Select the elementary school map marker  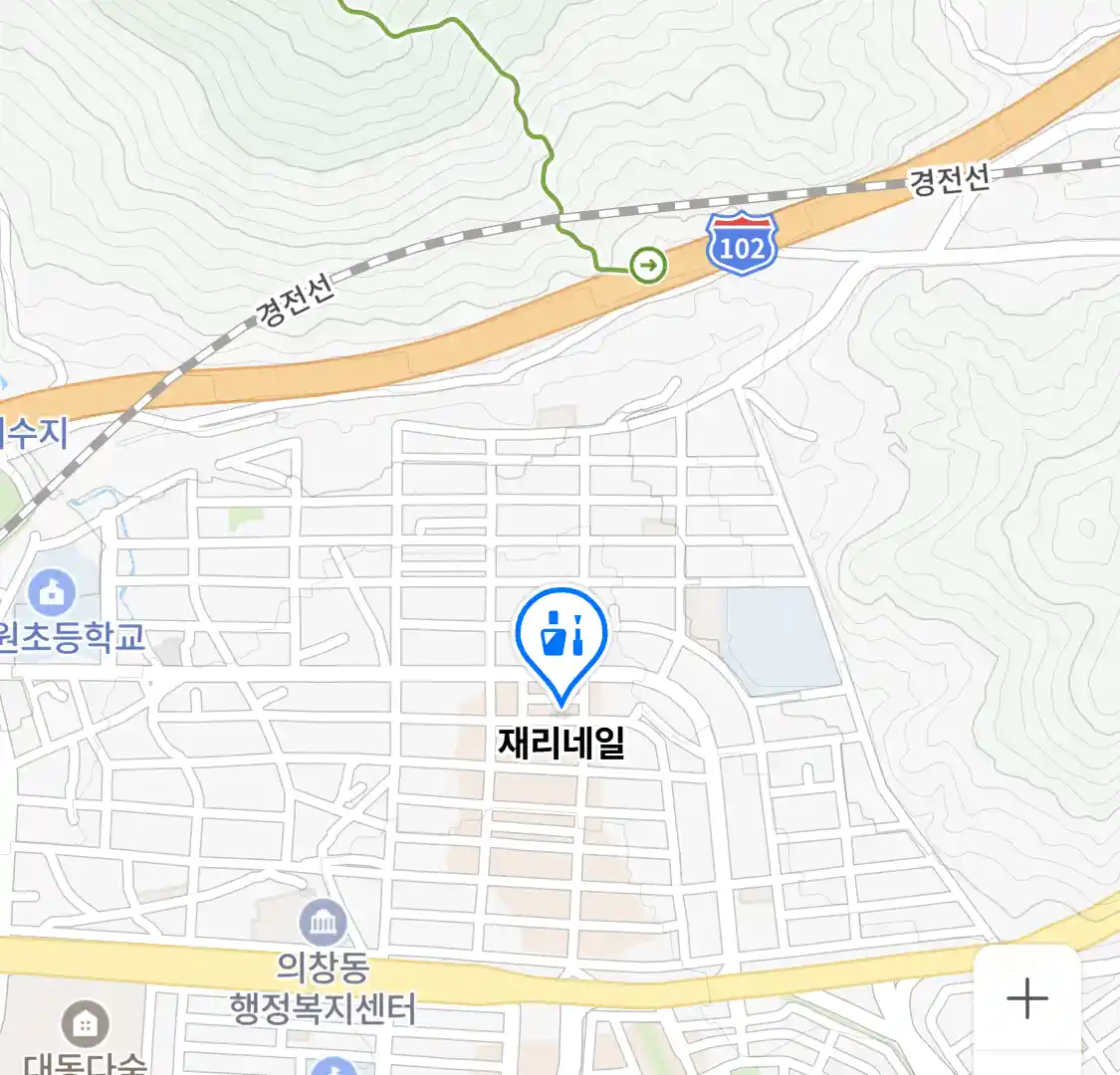pos(51,593)
